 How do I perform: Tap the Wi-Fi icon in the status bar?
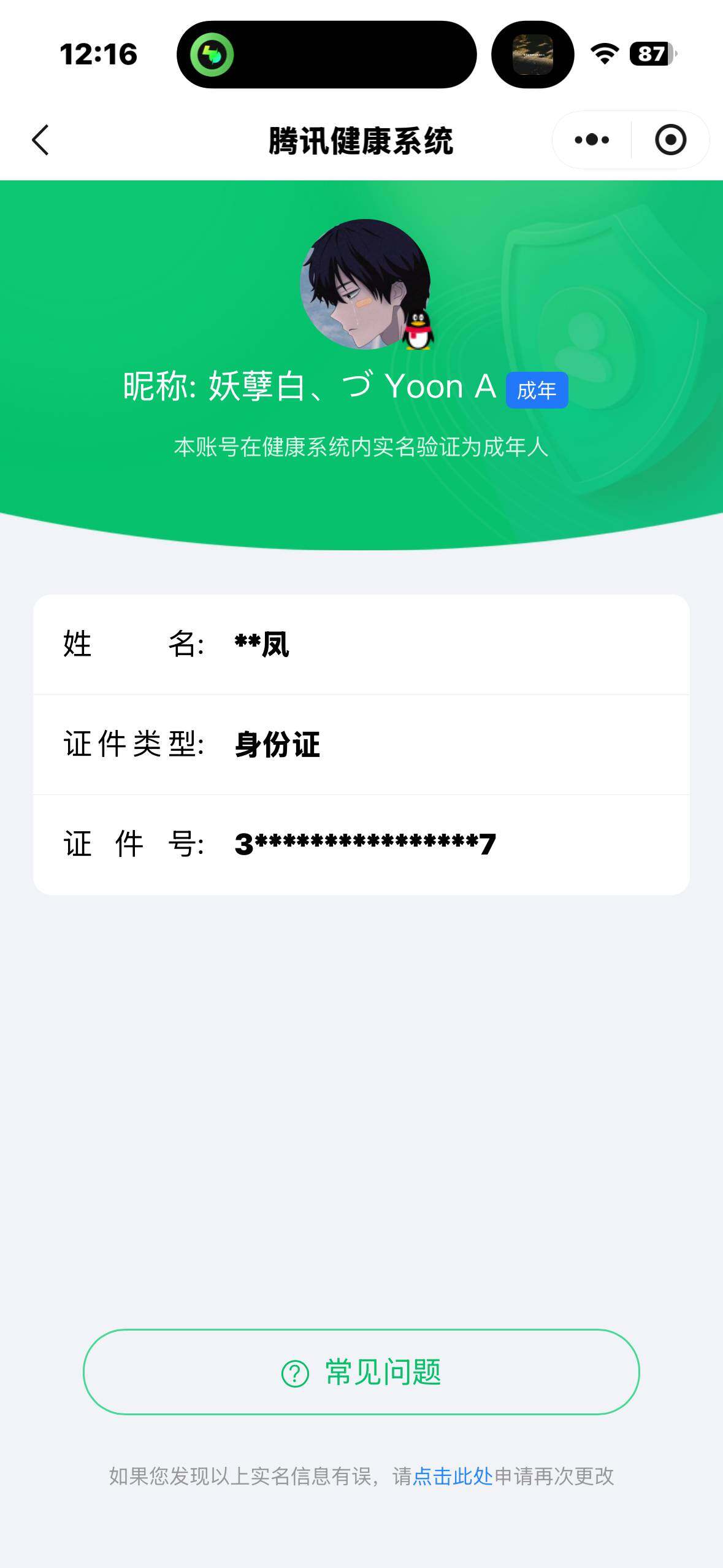pyautogui.click(x=604, y=54)
